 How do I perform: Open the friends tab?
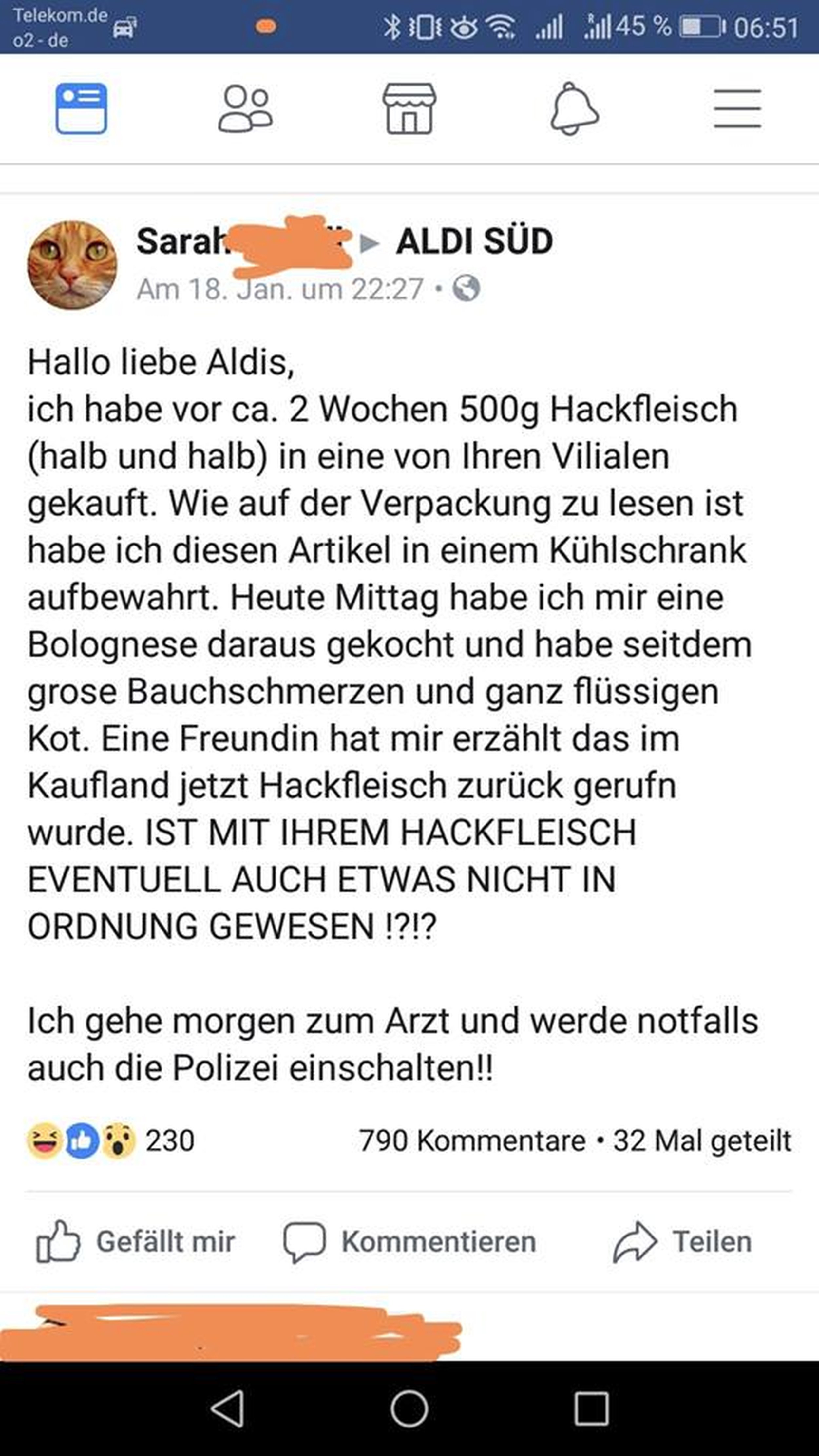tap(245, 108)
